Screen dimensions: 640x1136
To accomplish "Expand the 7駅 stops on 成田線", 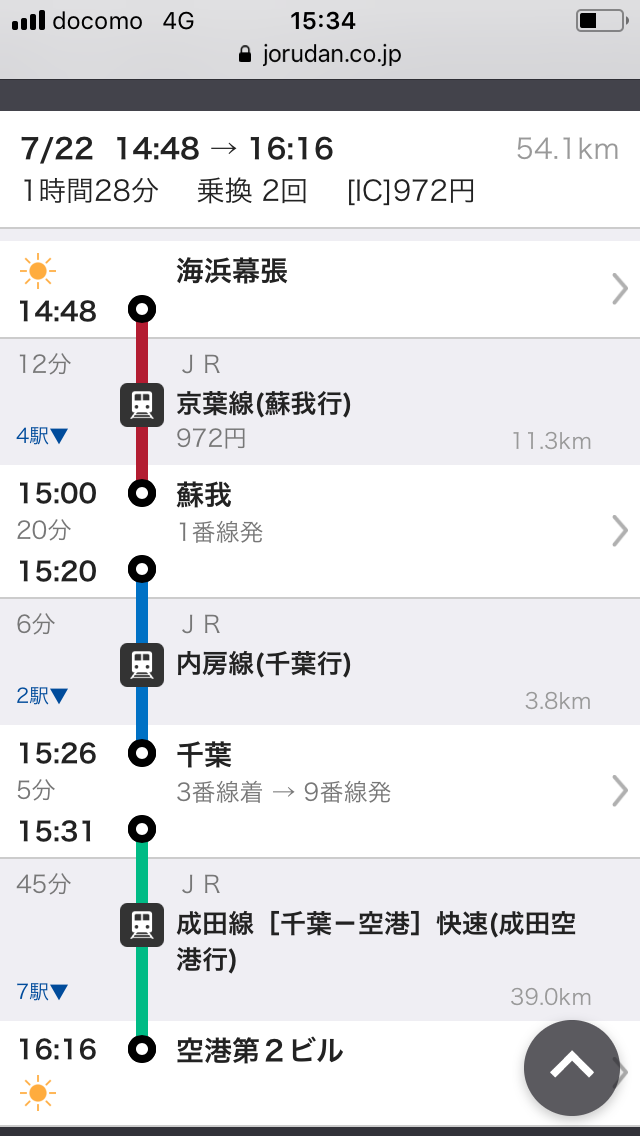I will [x=43, y=992].
